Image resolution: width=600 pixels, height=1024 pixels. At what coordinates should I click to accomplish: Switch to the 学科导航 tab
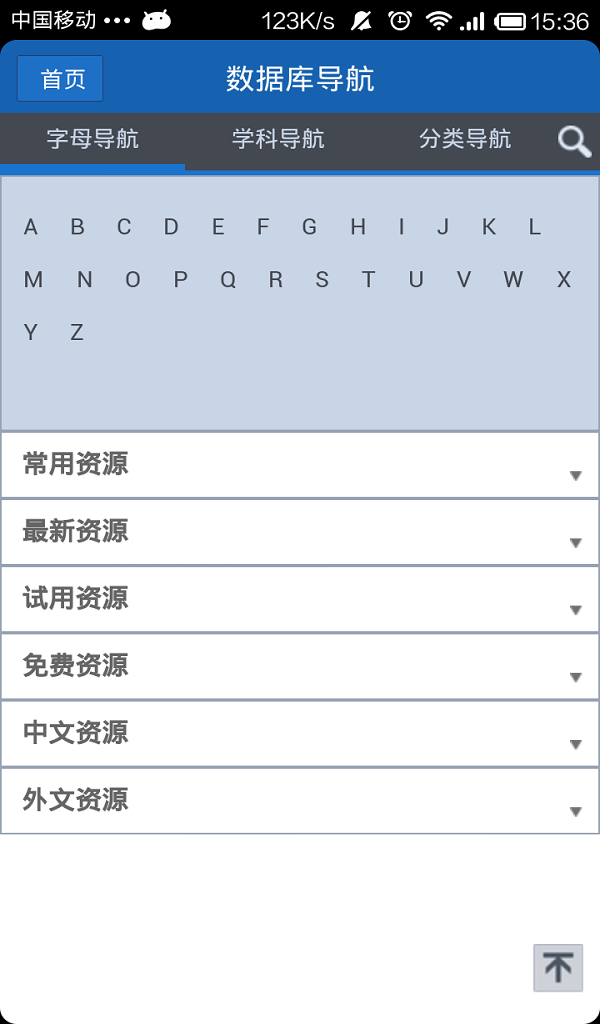(x=278, y=139)
